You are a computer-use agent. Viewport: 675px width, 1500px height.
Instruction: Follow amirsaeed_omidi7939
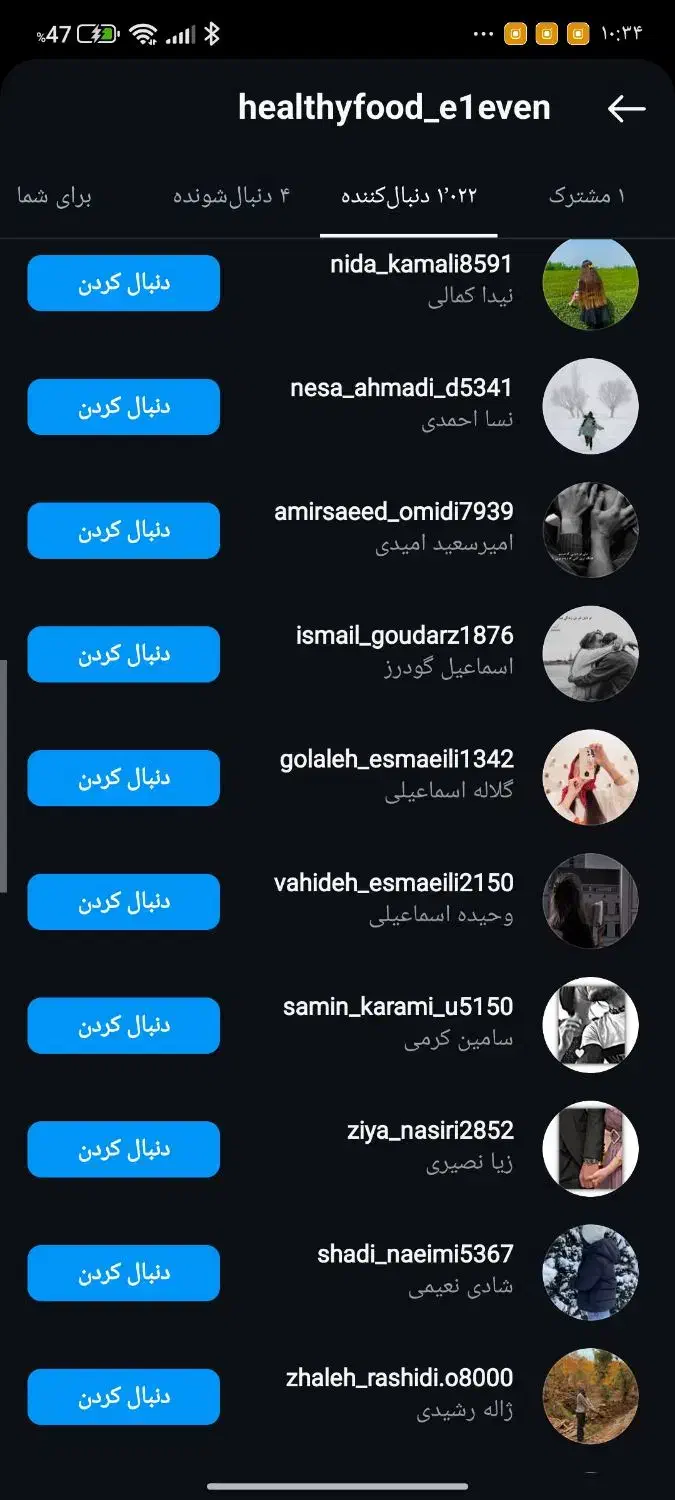[x=123, y=531]
